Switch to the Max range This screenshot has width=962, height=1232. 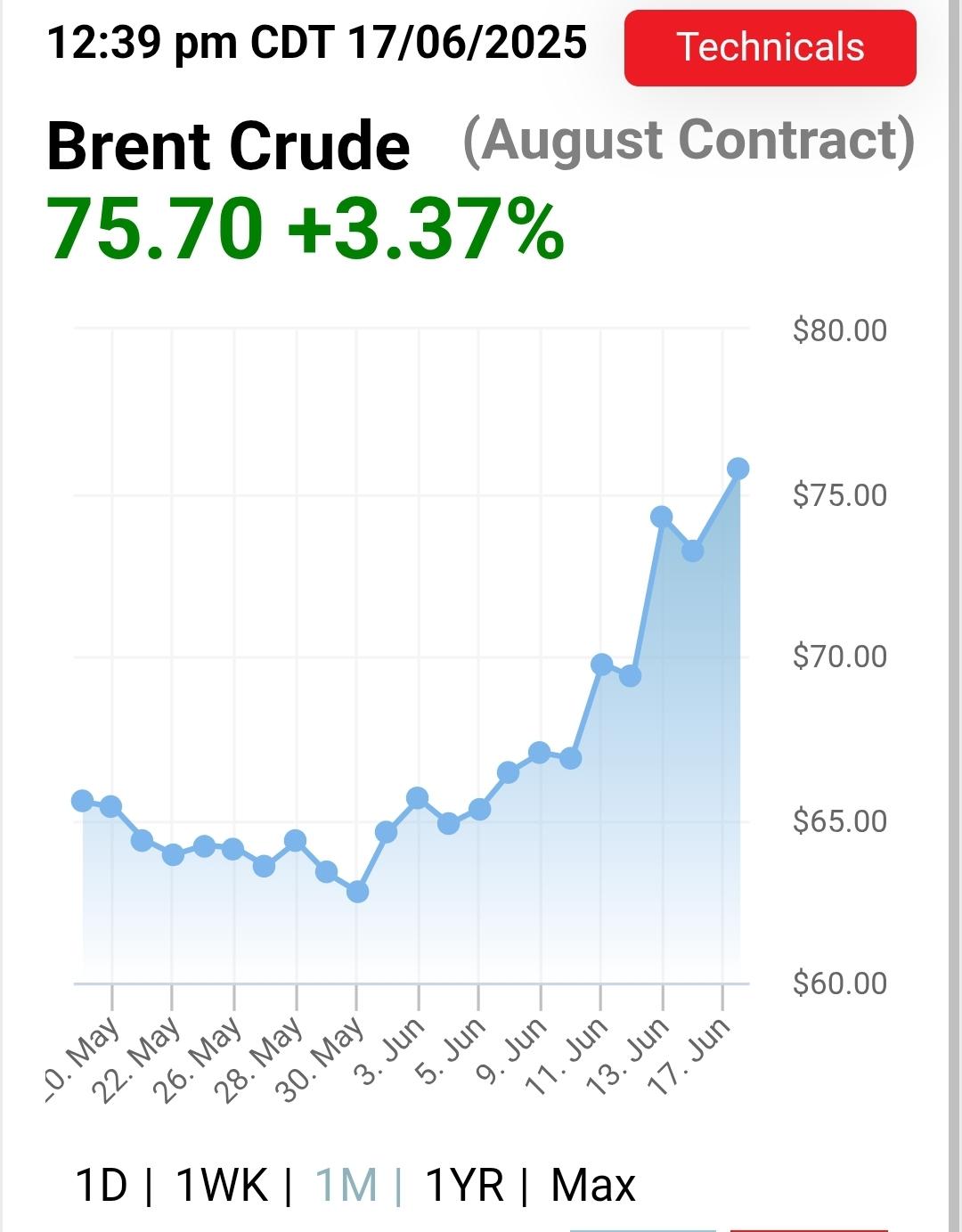[x=593, y=1186]
